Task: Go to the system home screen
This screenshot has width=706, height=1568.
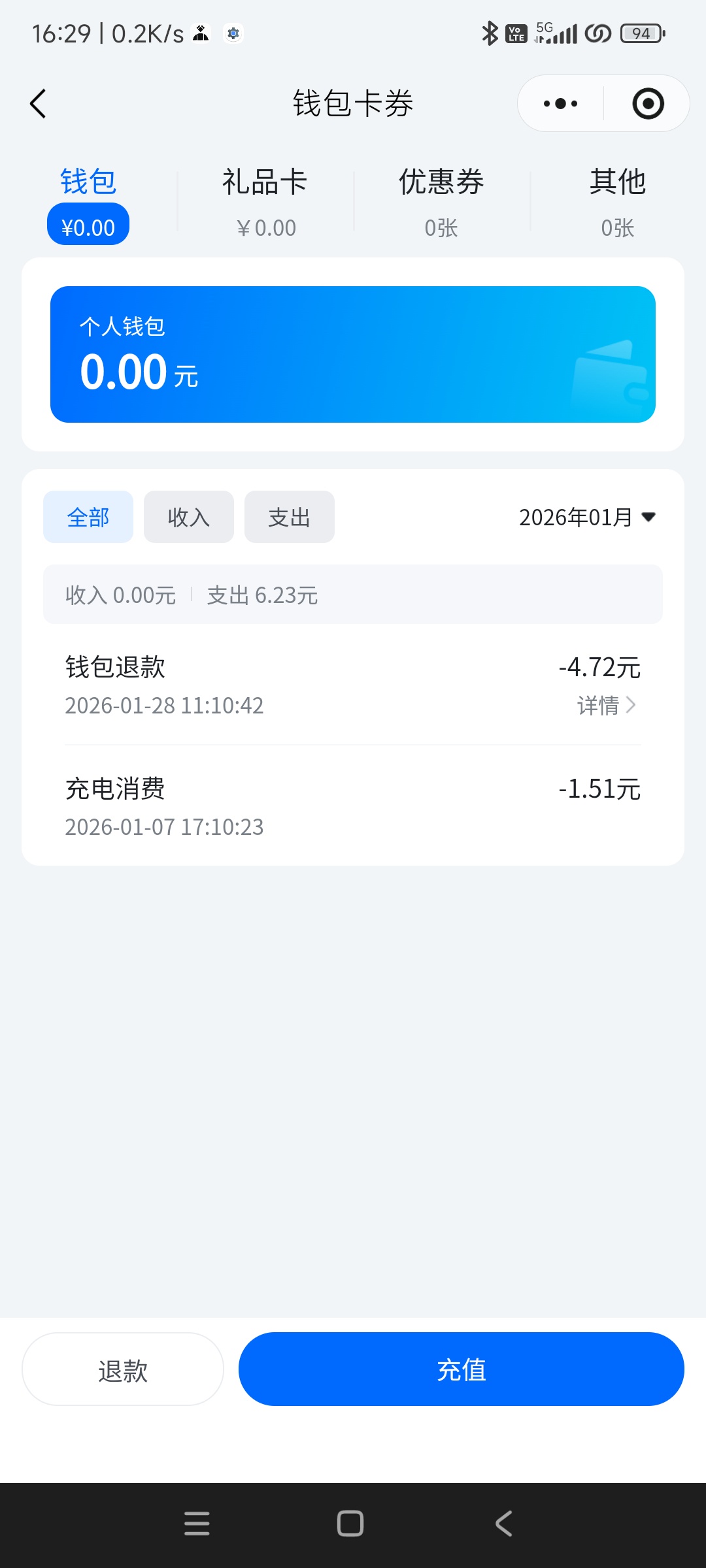Action: (x=350, y=1524)
